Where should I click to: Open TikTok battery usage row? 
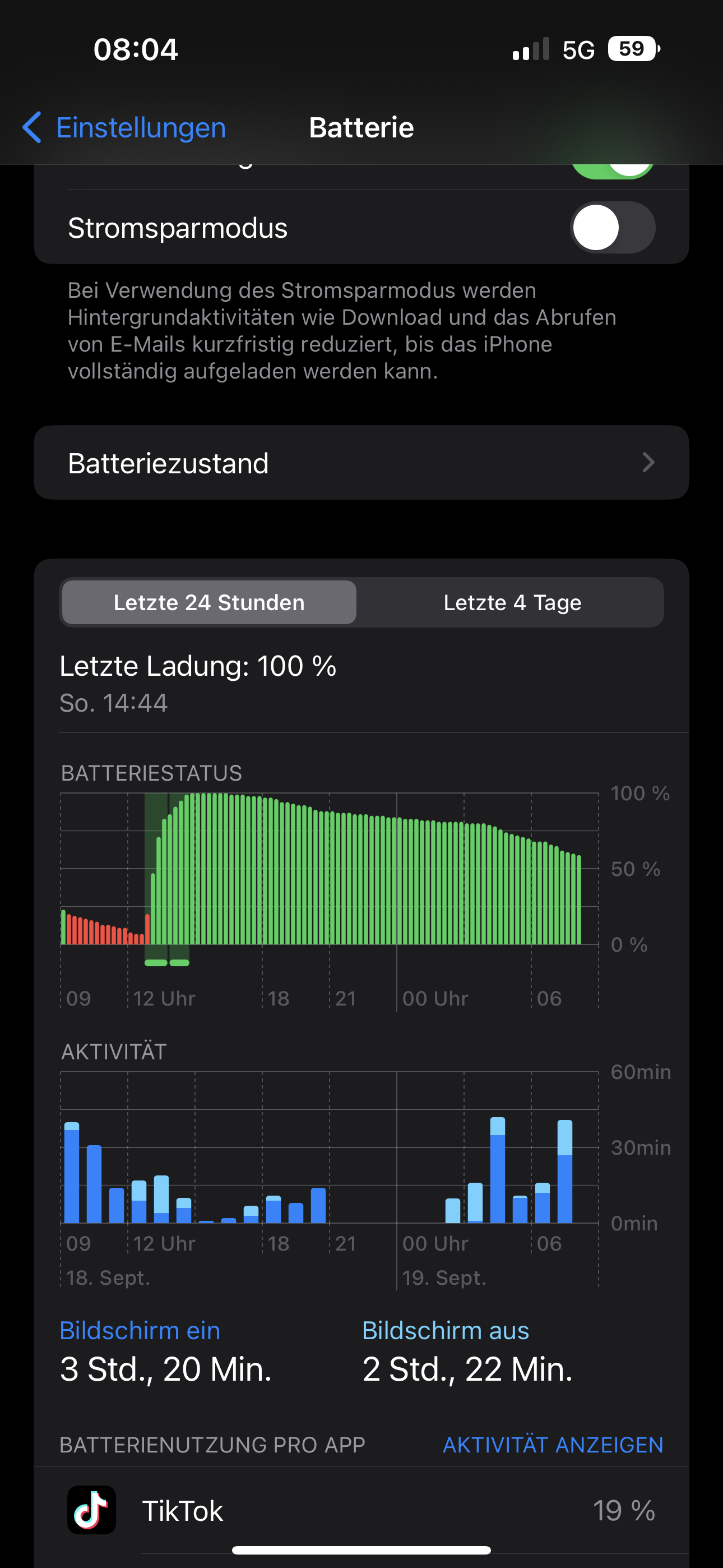click(x=361, y=1511)
